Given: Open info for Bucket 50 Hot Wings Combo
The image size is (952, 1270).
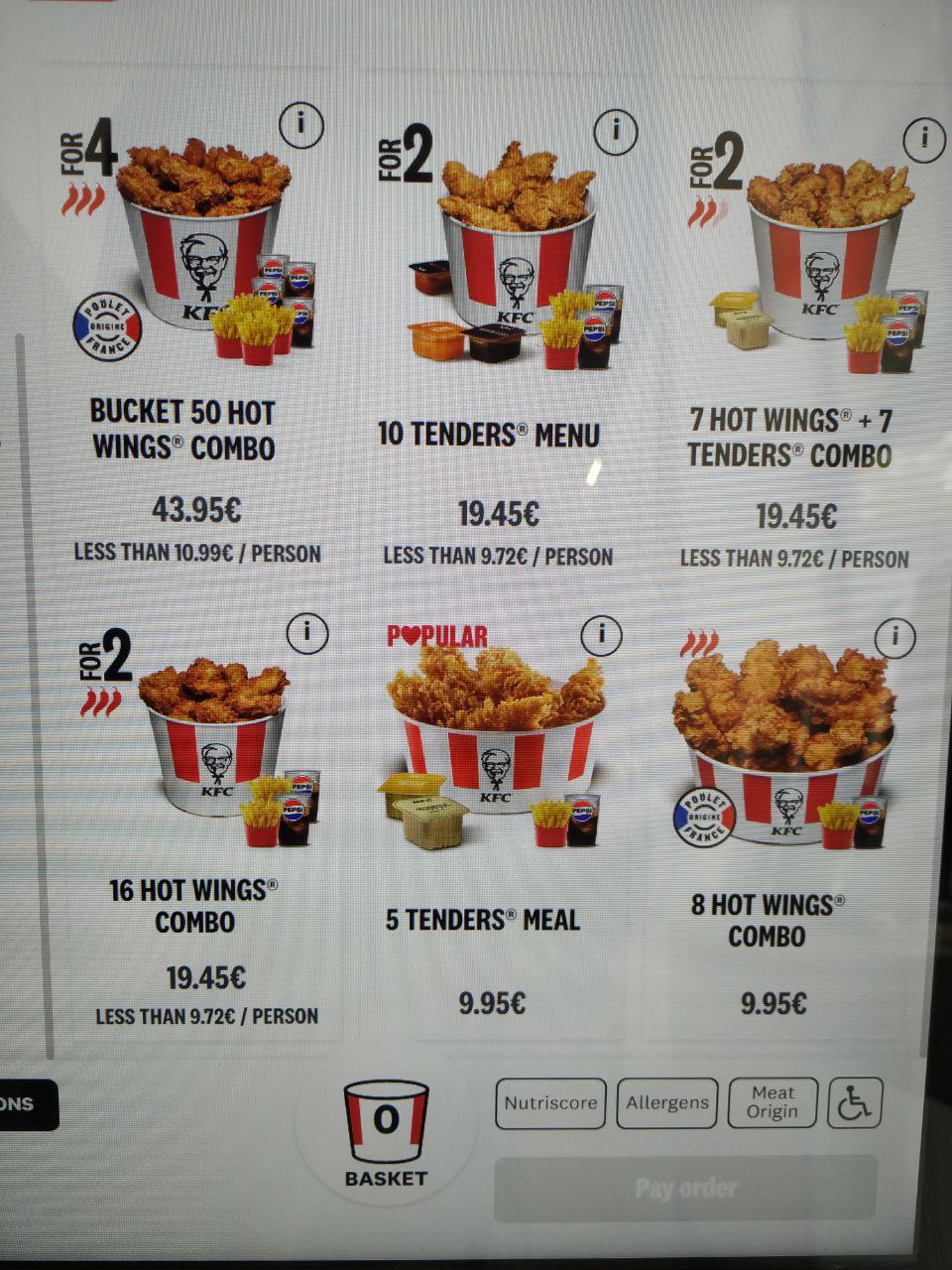Looking at the screenshot, I should point(301,125).
